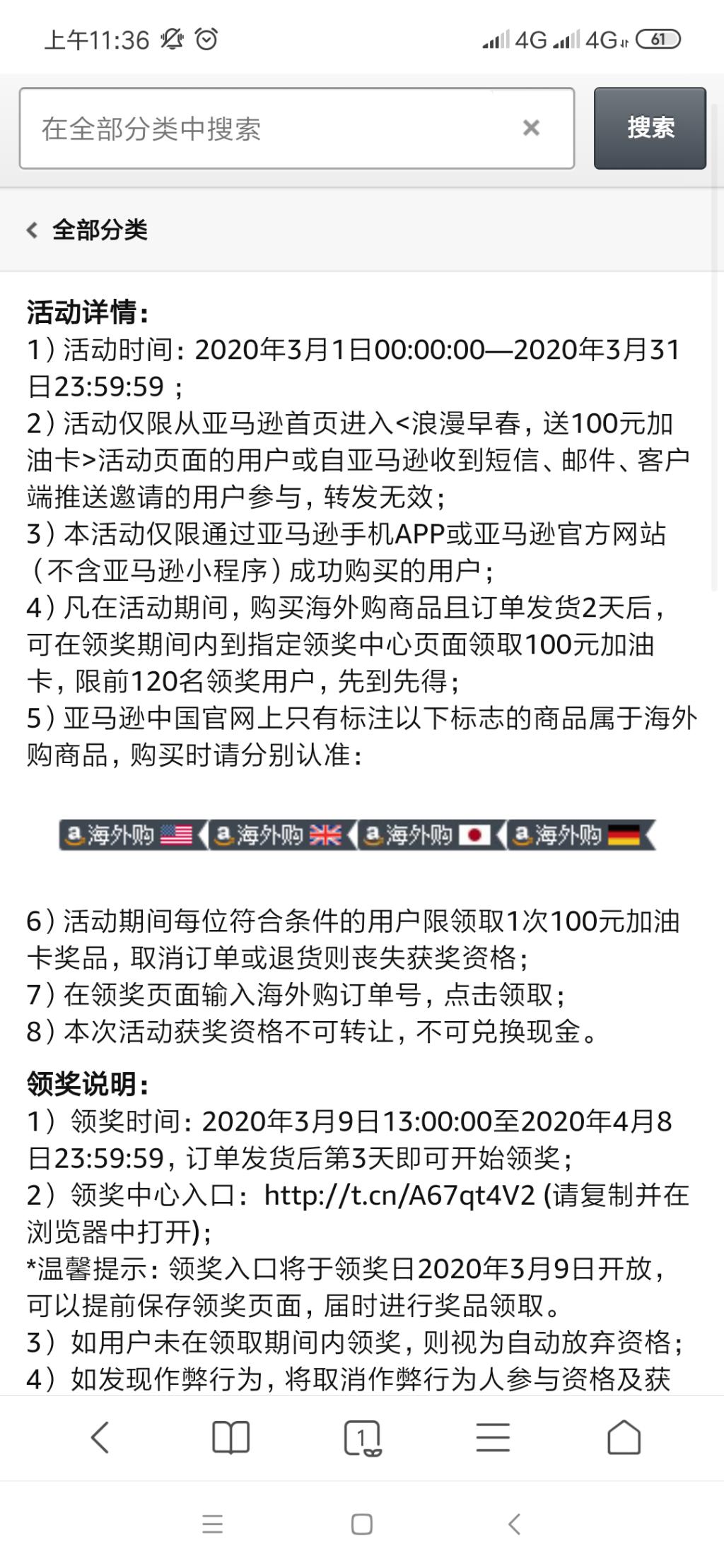Image resolution: width=724 pixels, height=1568 pixels.
Task: Open system recent apps
Action: pyautogui.click(x=212, y=1524)
